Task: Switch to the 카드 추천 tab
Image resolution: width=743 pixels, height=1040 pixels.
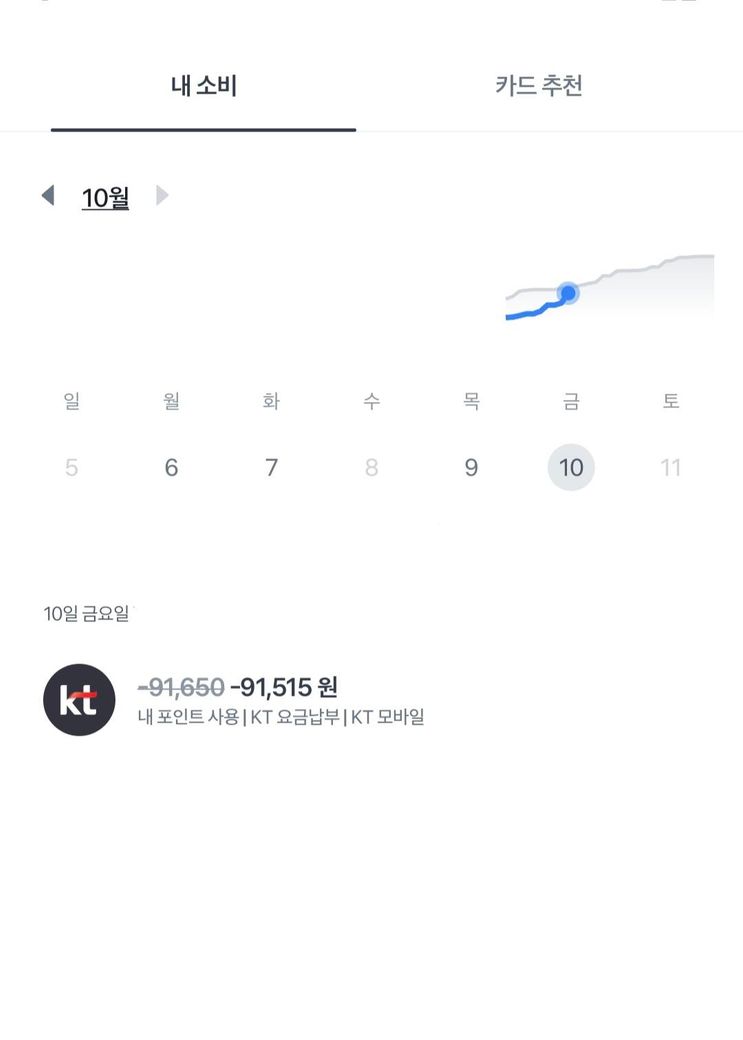Action: (538, 87)
